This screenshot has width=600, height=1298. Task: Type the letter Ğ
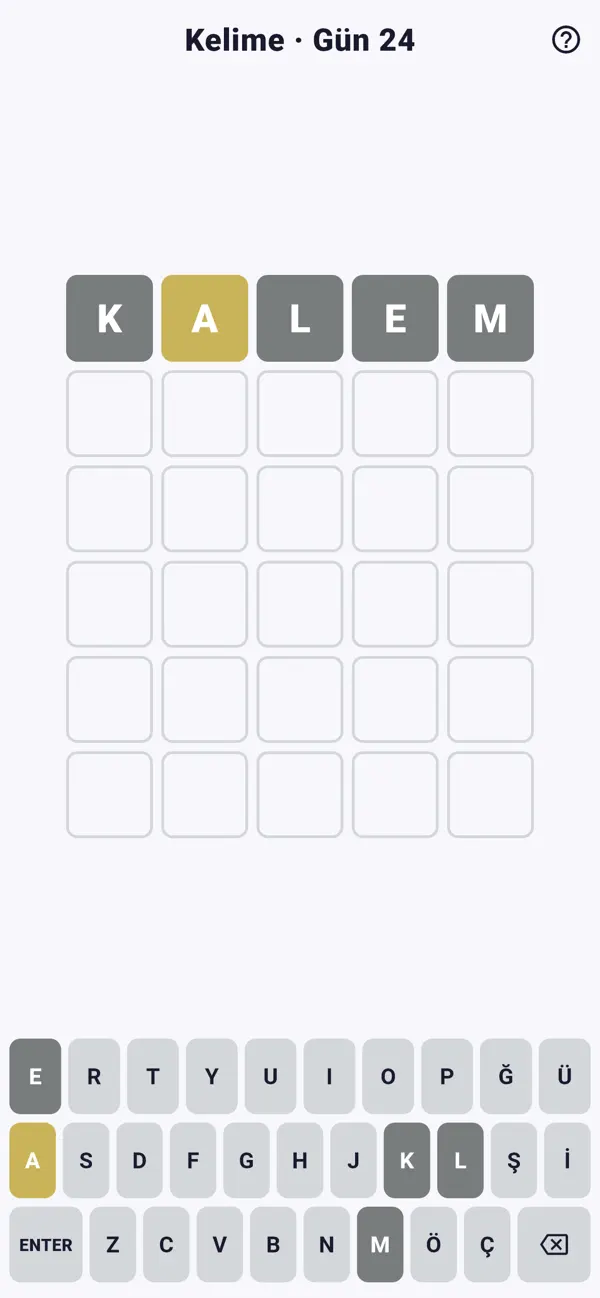506,1076
